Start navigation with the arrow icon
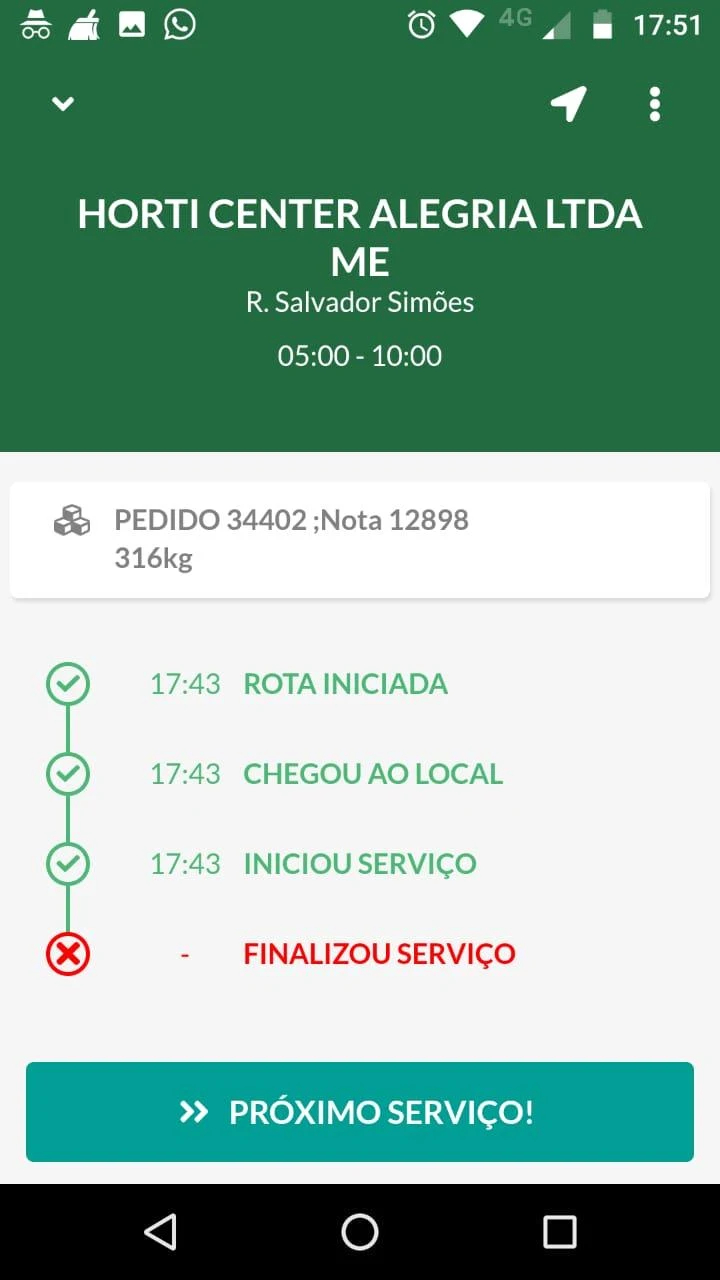Viewport: 720px width, 1280px height. tap(568, 104)
